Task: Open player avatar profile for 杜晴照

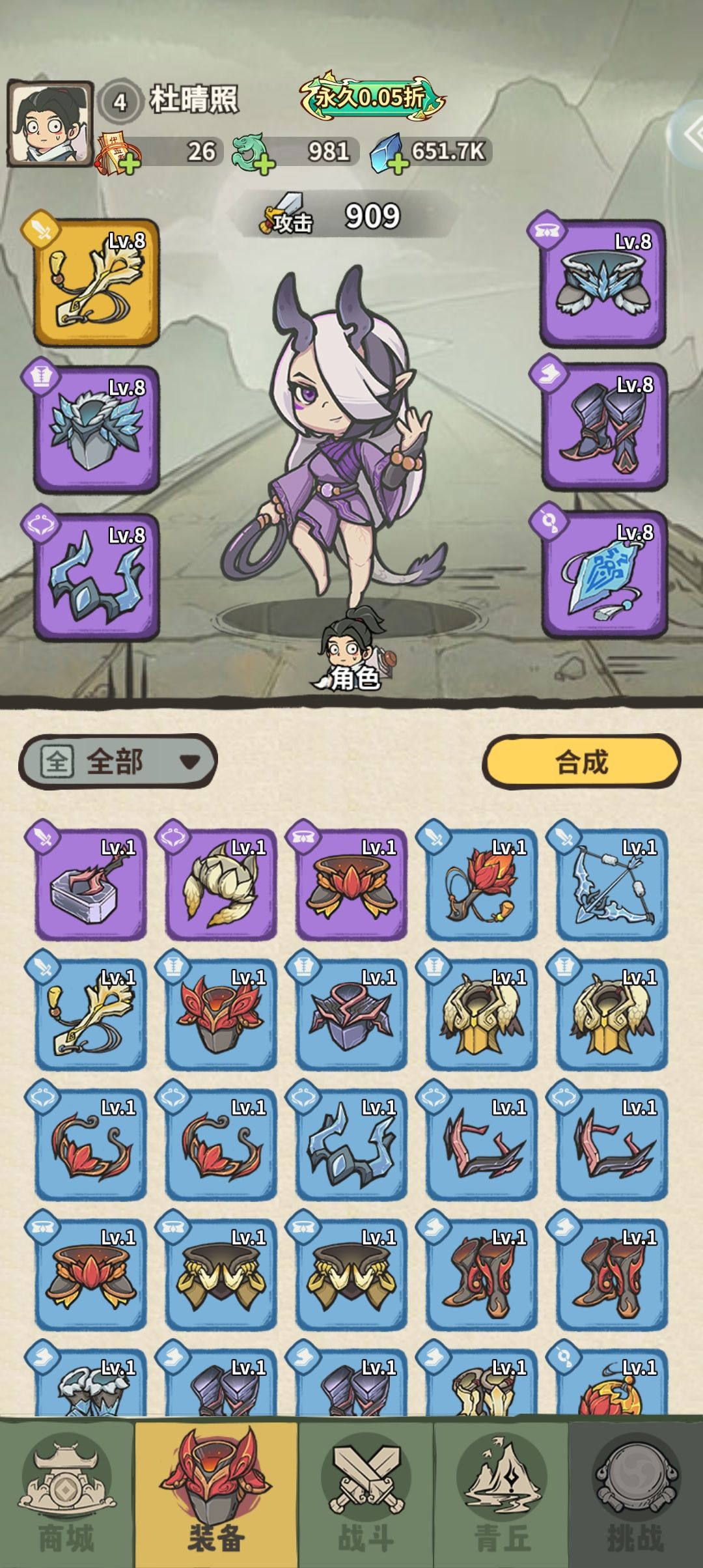Action: 50,124
